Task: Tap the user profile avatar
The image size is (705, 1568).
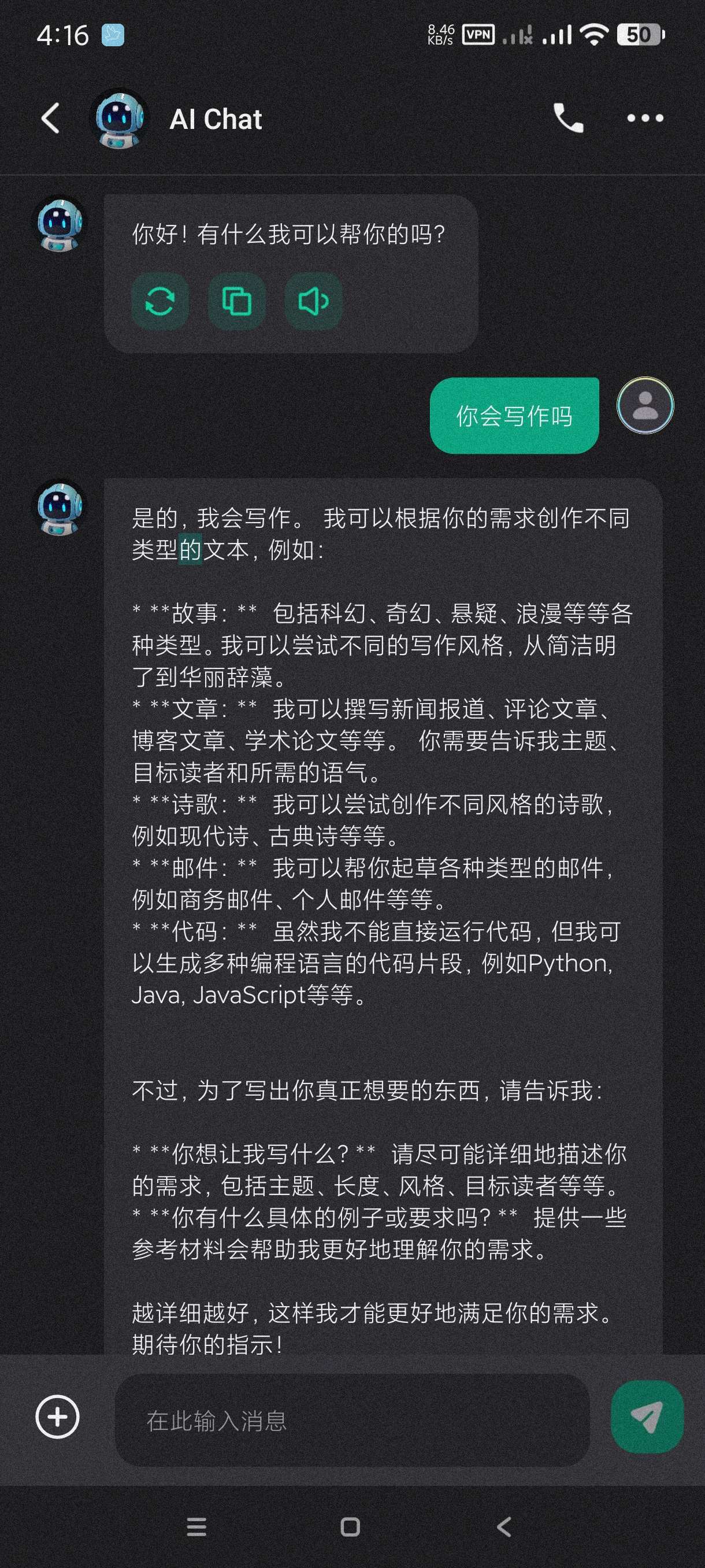Action: (645, 405)
